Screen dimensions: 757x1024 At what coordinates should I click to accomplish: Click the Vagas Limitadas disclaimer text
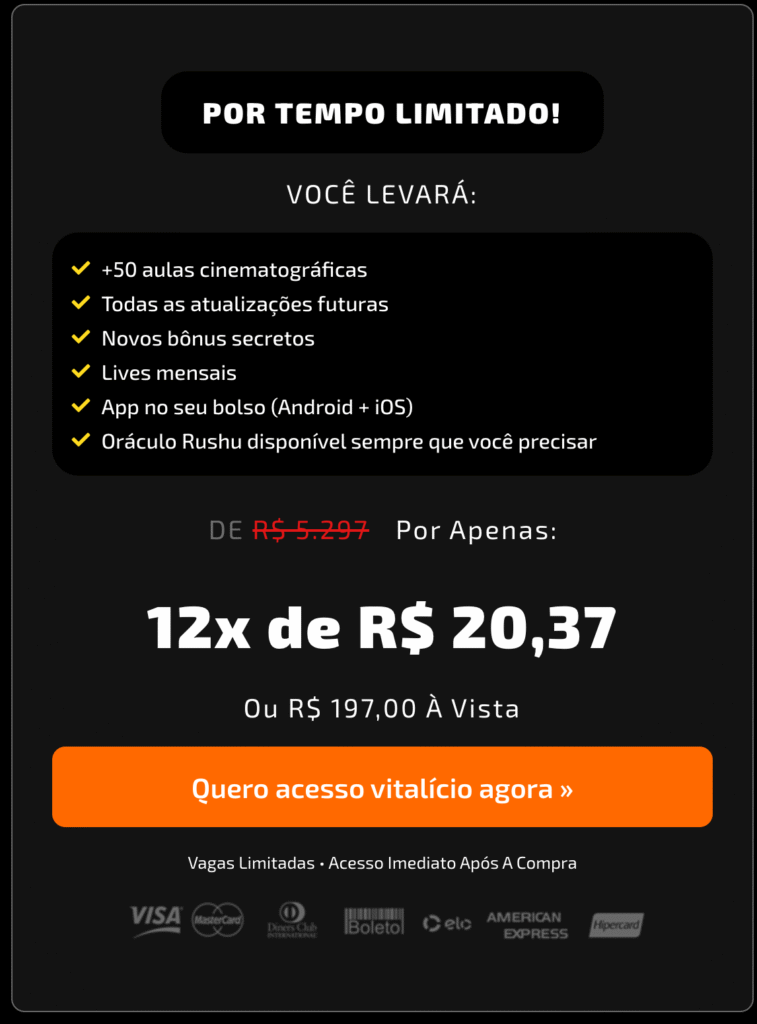(x=382, y=862)
